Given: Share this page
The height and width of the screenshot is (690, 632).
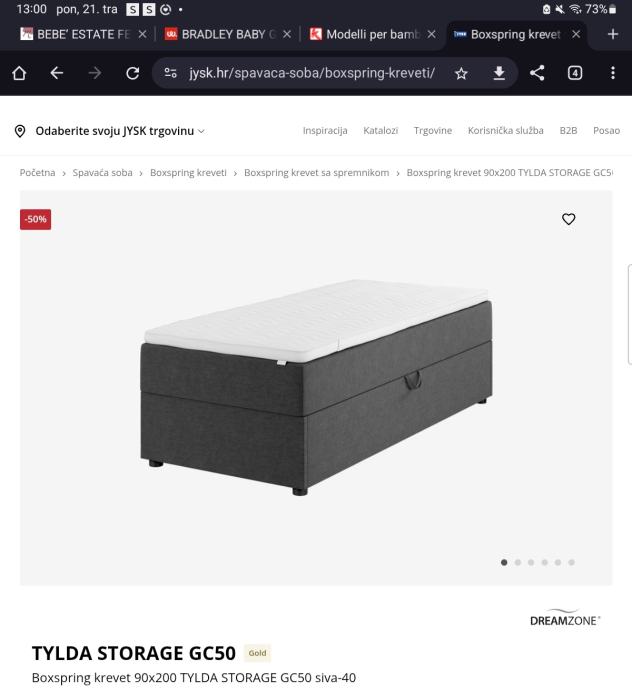Looking at the screenshot, I should [537, 73].
